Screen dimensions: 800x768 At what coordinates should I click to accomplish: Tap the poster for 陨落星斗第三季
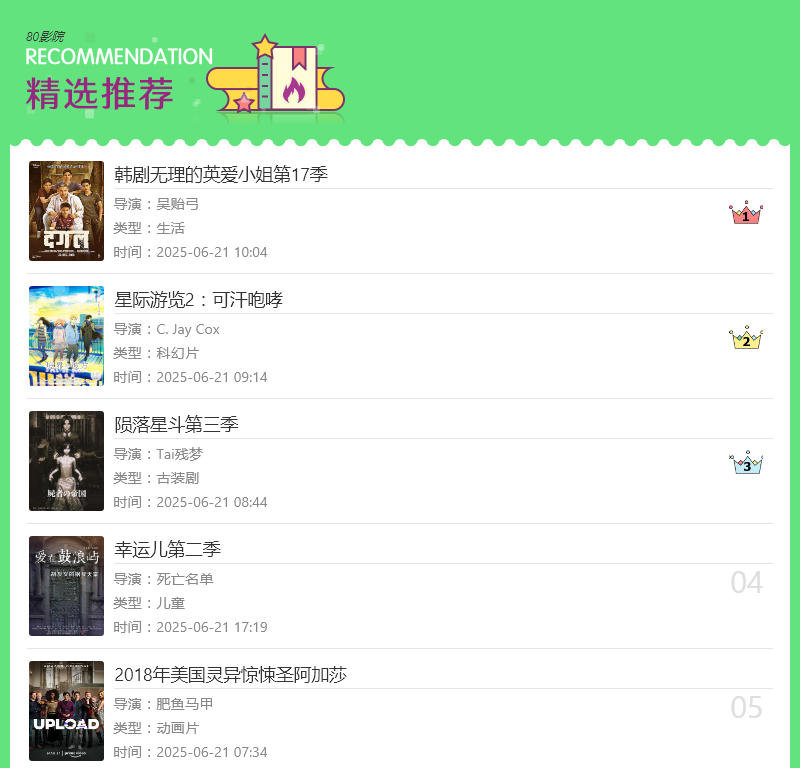coord(66,461)
